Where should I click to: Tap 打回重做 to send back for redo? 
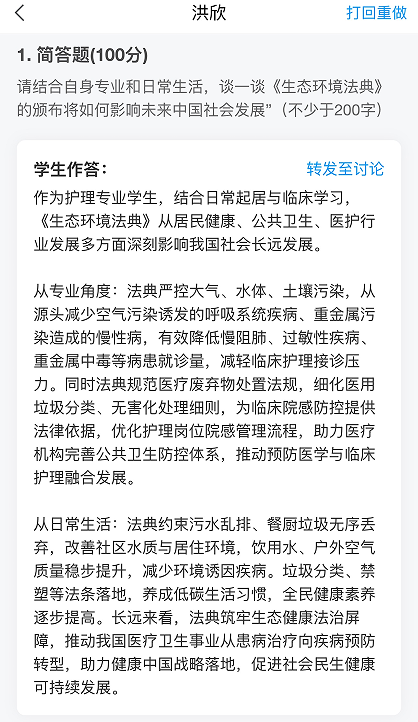click(x=377, y=12)
